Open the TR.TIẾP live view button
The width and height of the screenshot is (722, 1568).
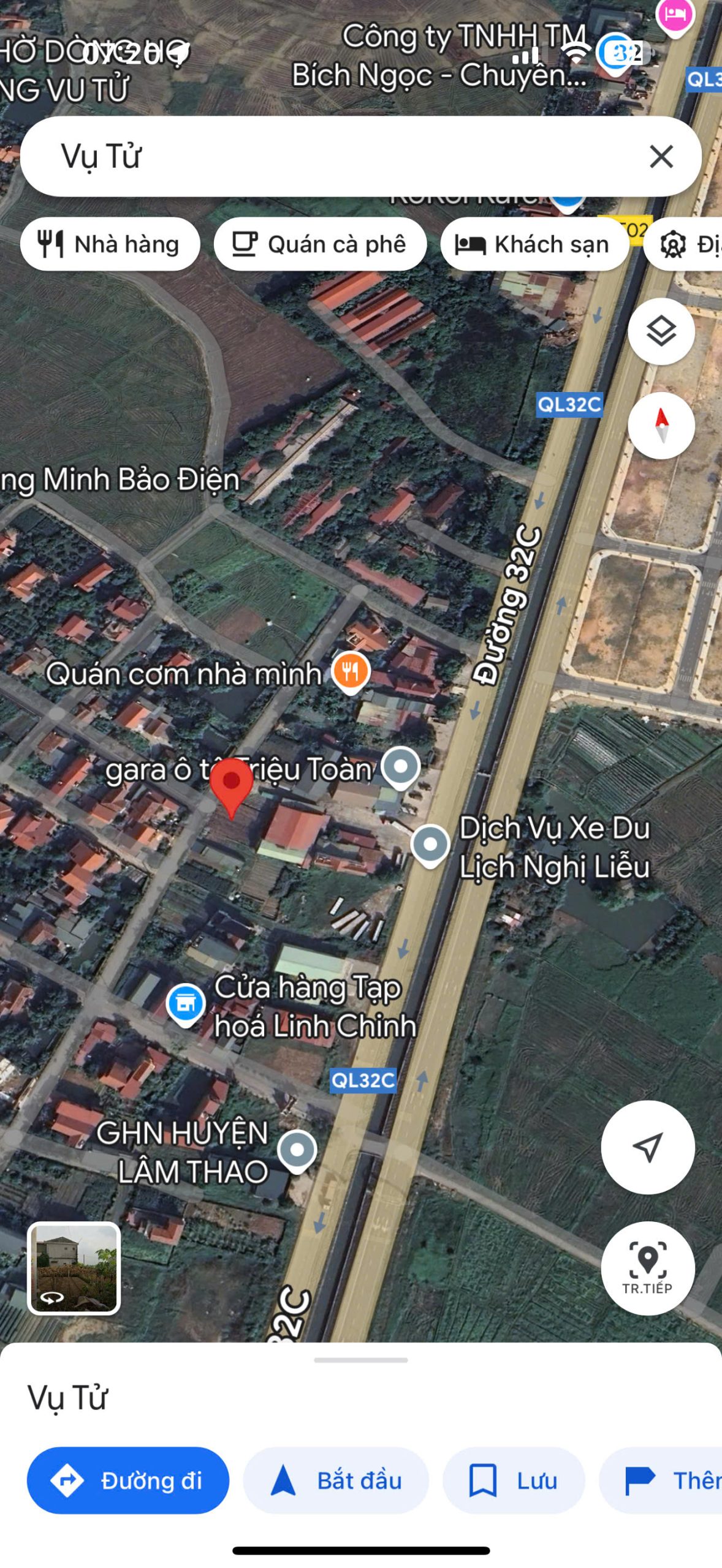[x=648, y=1268]
